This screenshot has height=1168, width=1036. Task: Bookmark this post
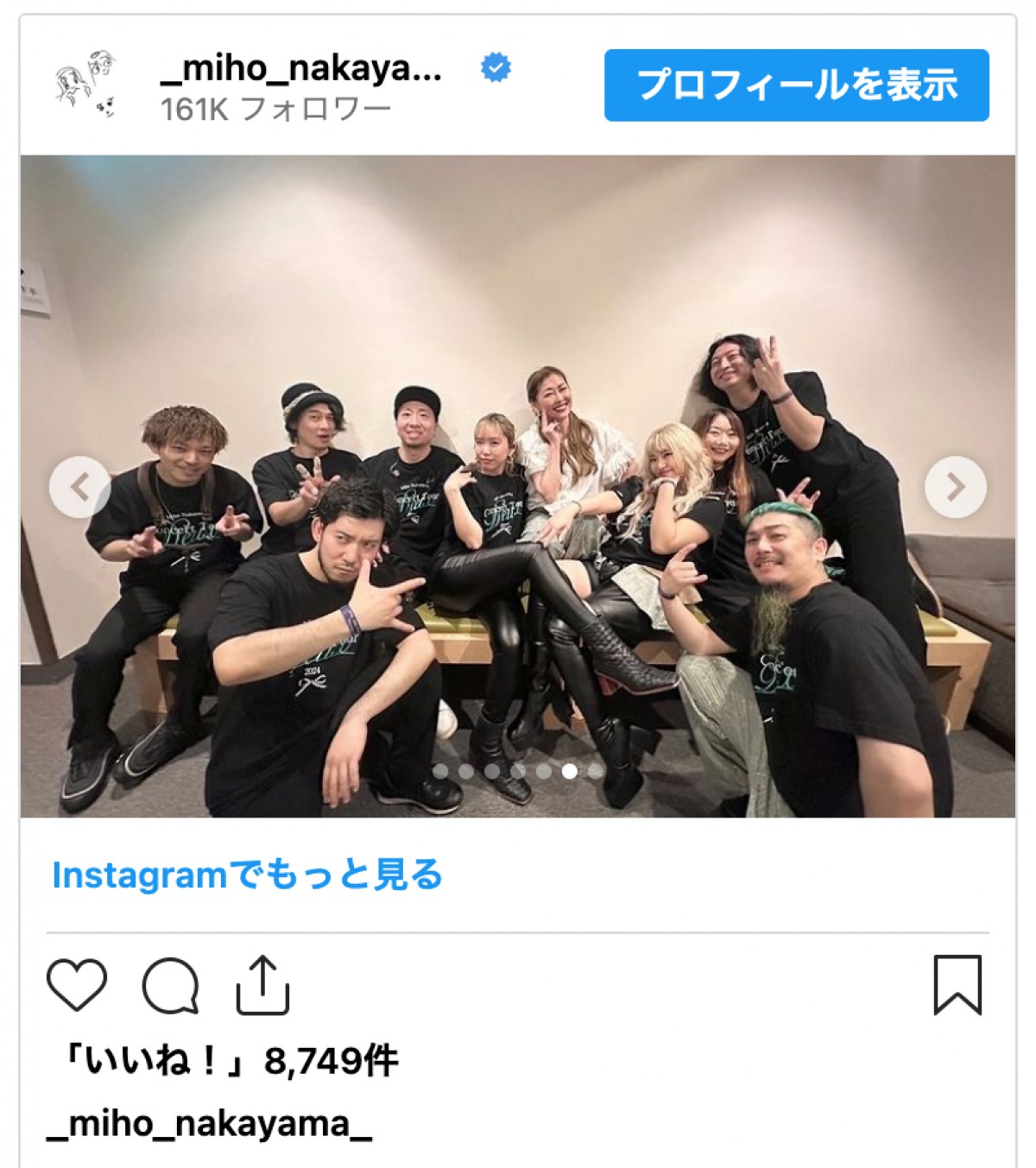click(x=957, y=985)
